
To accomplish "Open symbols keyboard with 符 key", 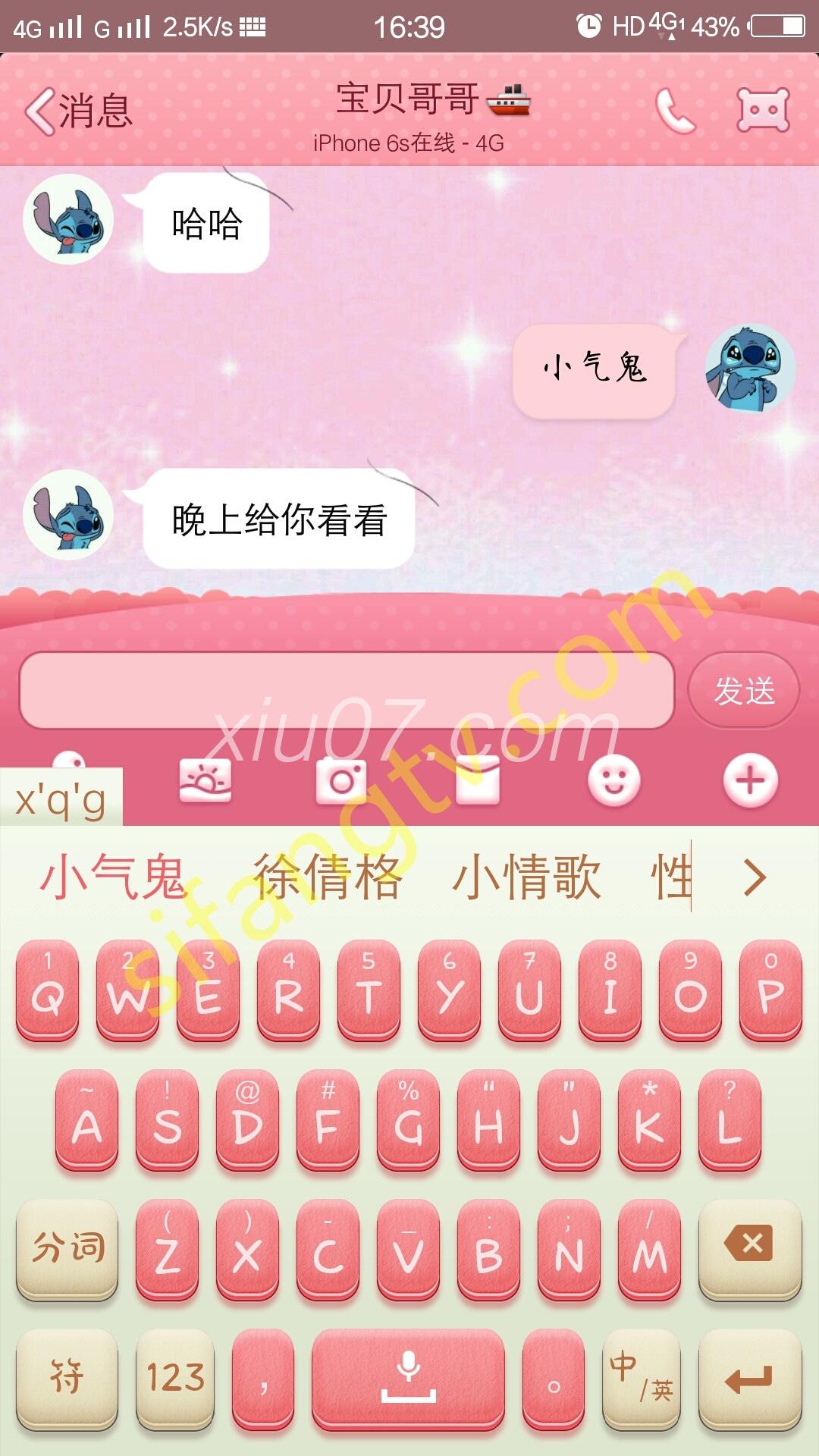I will coord(67,1376).
